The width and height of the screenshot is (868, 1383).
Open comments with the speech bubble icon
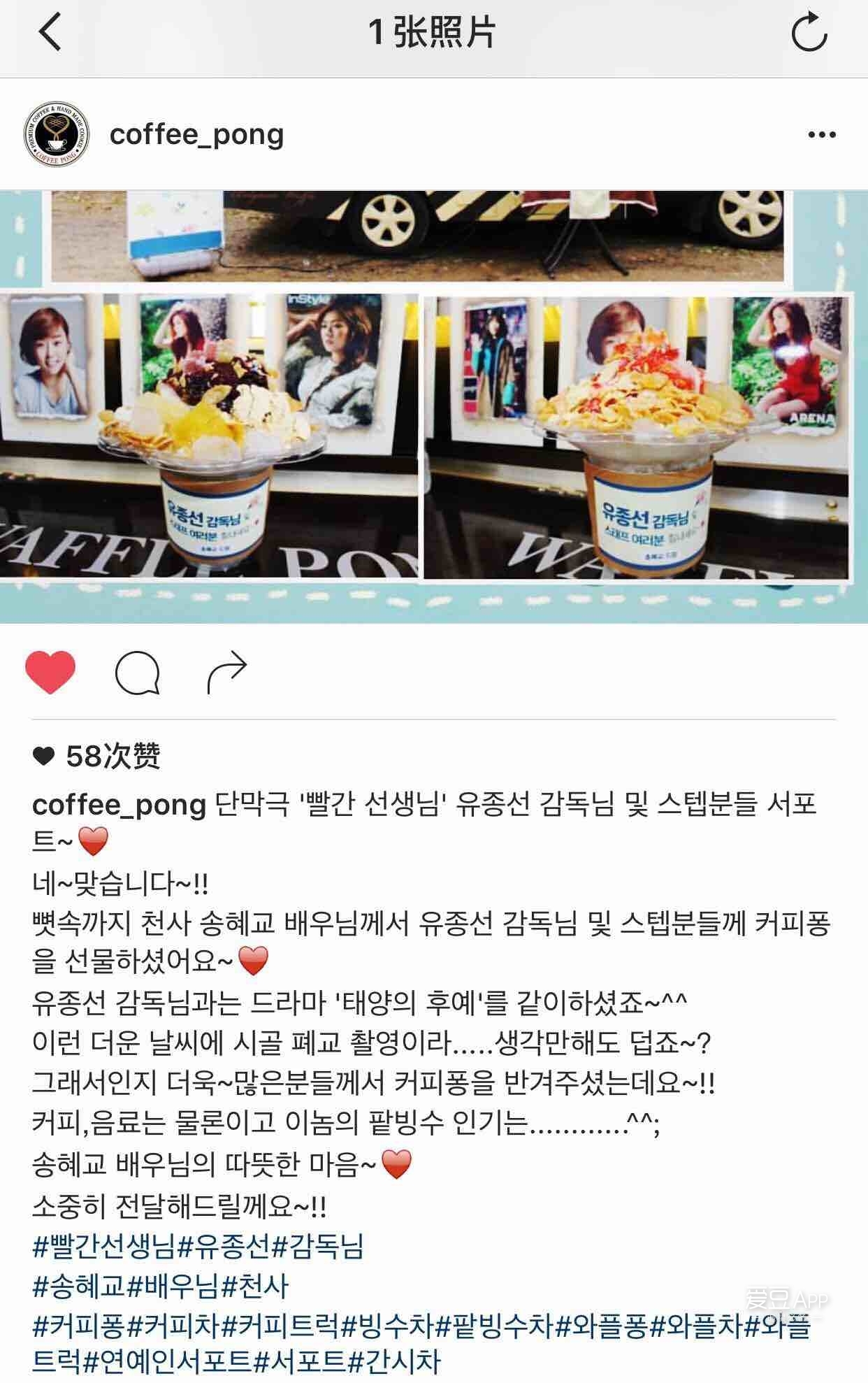pyautogui.click(x=137, y=672)
